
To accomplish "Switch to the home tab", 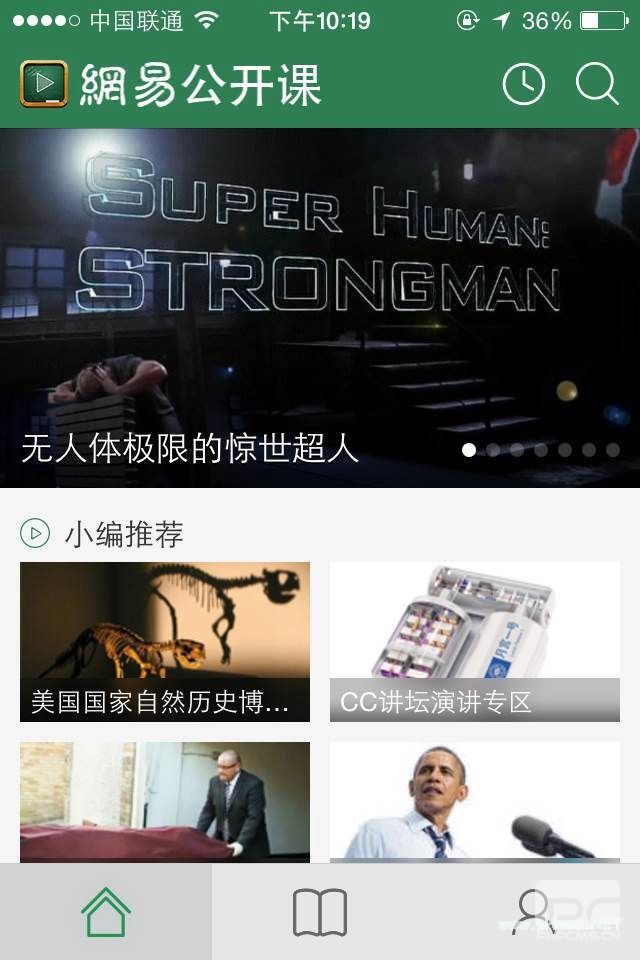I will pyautogui.click(x=106, y=912).
